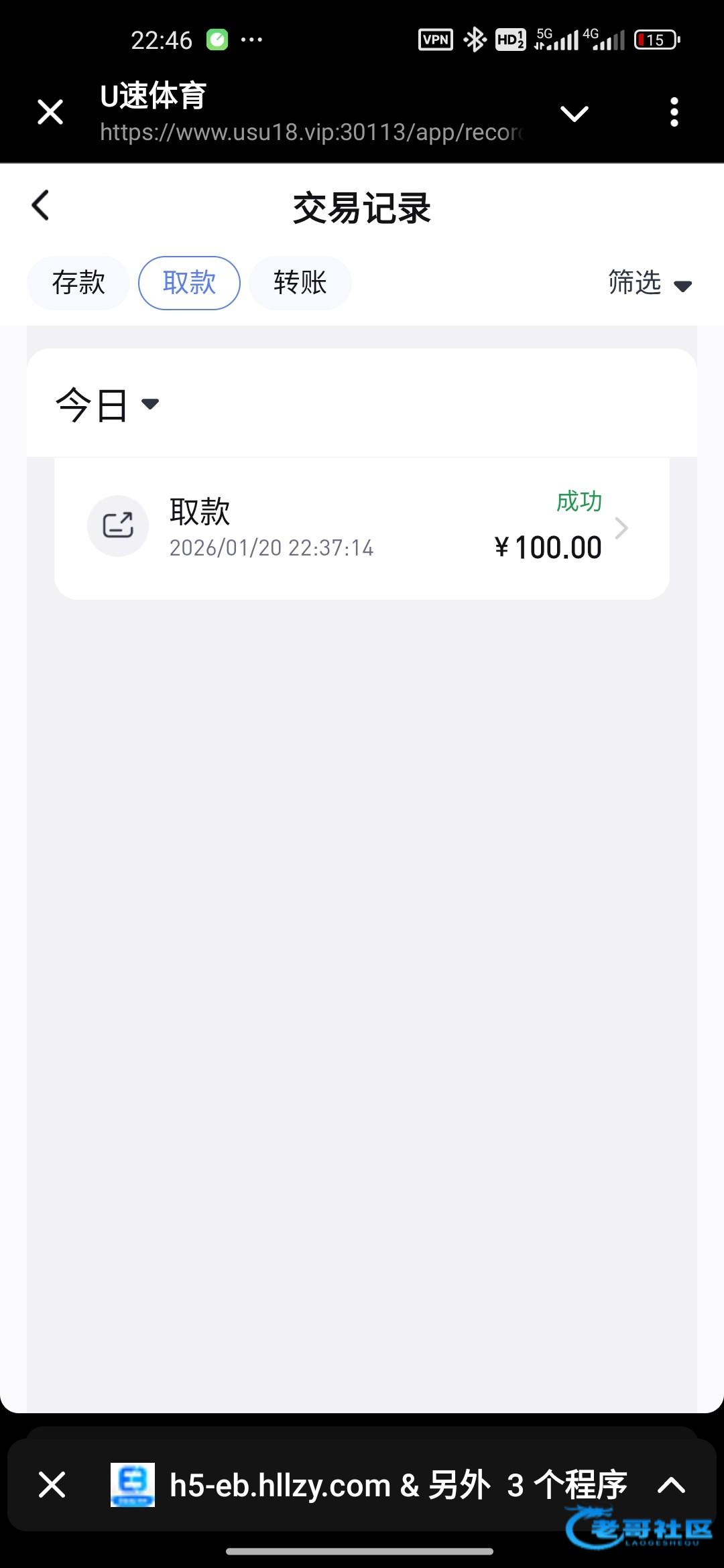Image resolution: width=724 pixels, height=1568 pixels.
Task: Switch to the 转账 tab
Action: (300, 283)
